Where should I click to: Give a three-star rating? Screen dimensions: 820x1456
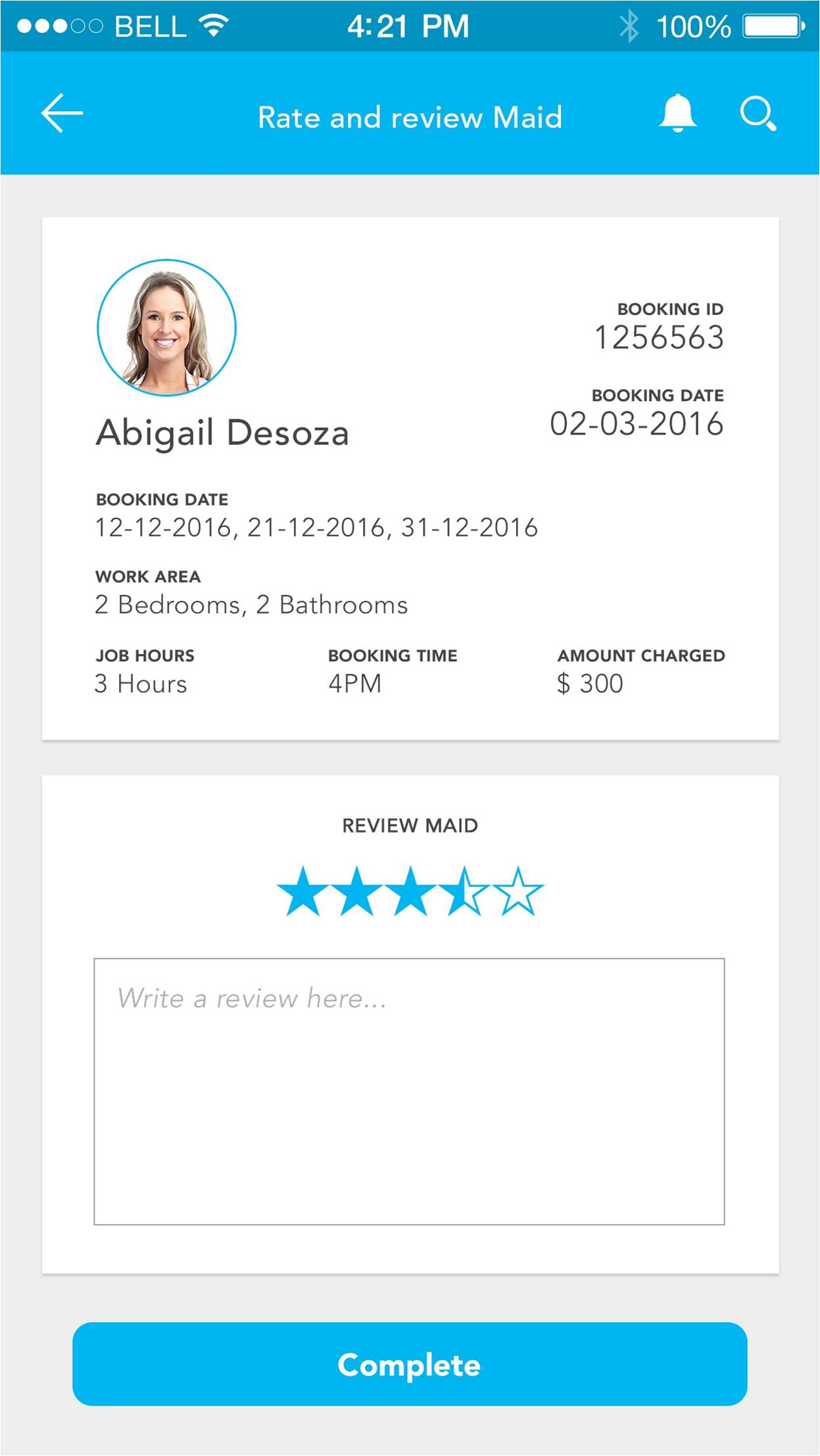tap(410, 892)
